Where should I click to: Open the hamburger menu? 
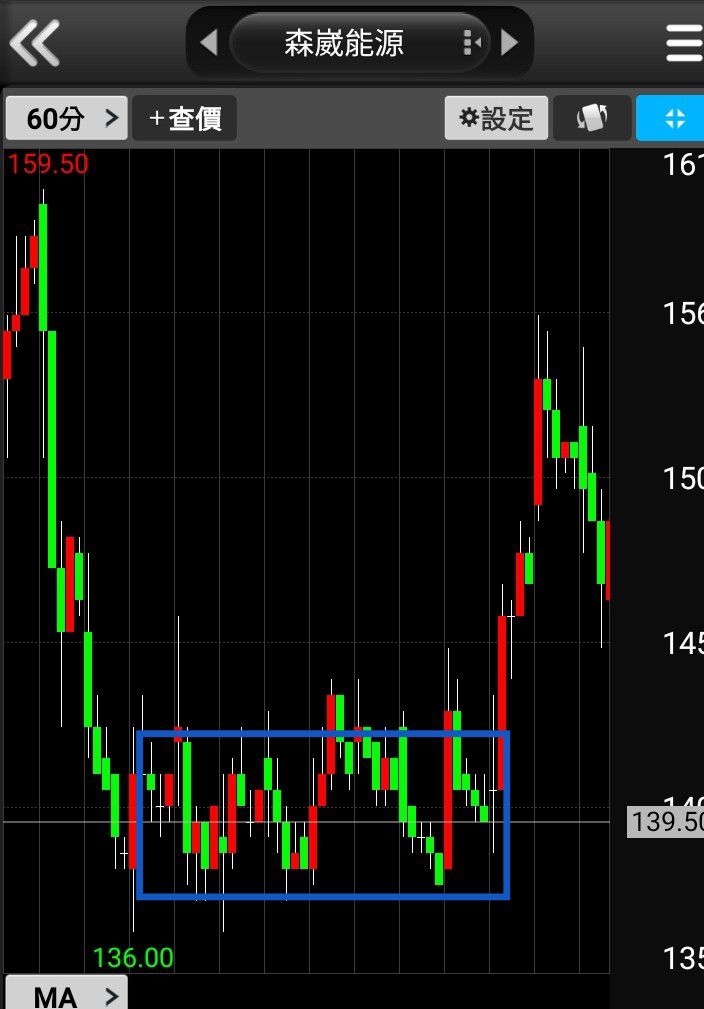684,42
